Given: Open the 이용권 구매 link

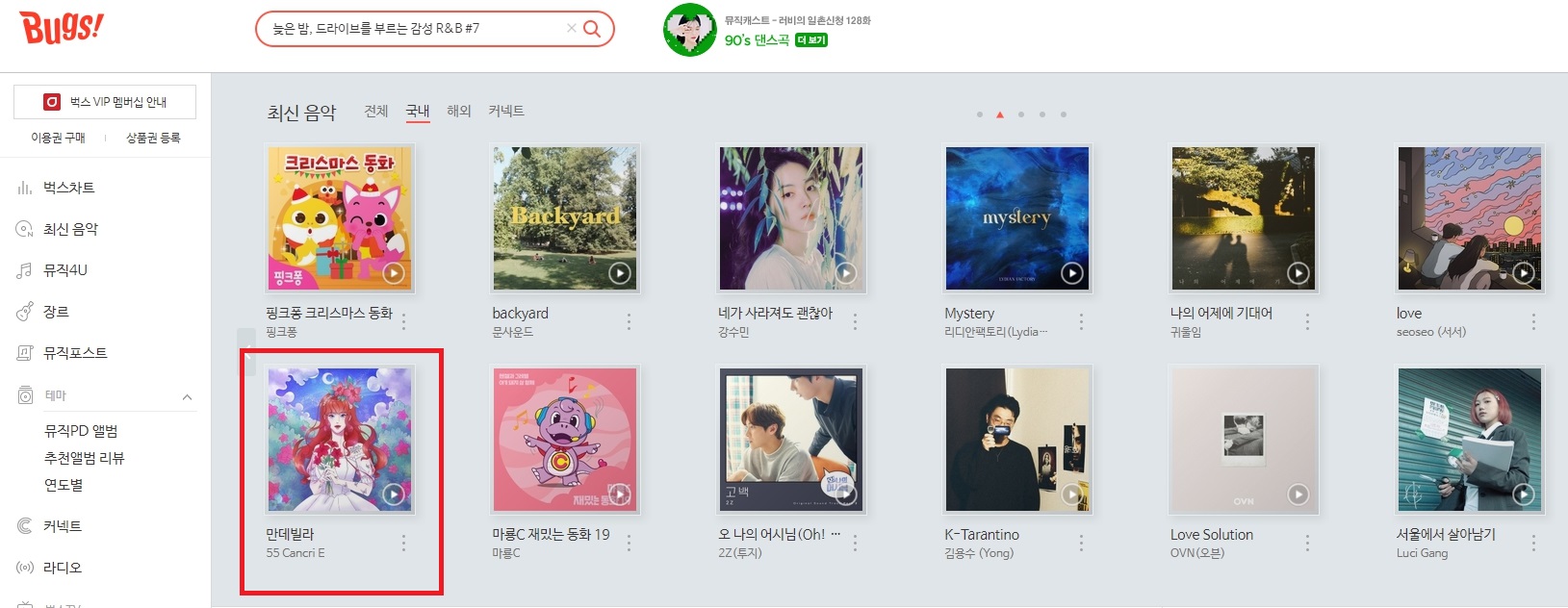Looking at the screenshot, I should point(58,139).
